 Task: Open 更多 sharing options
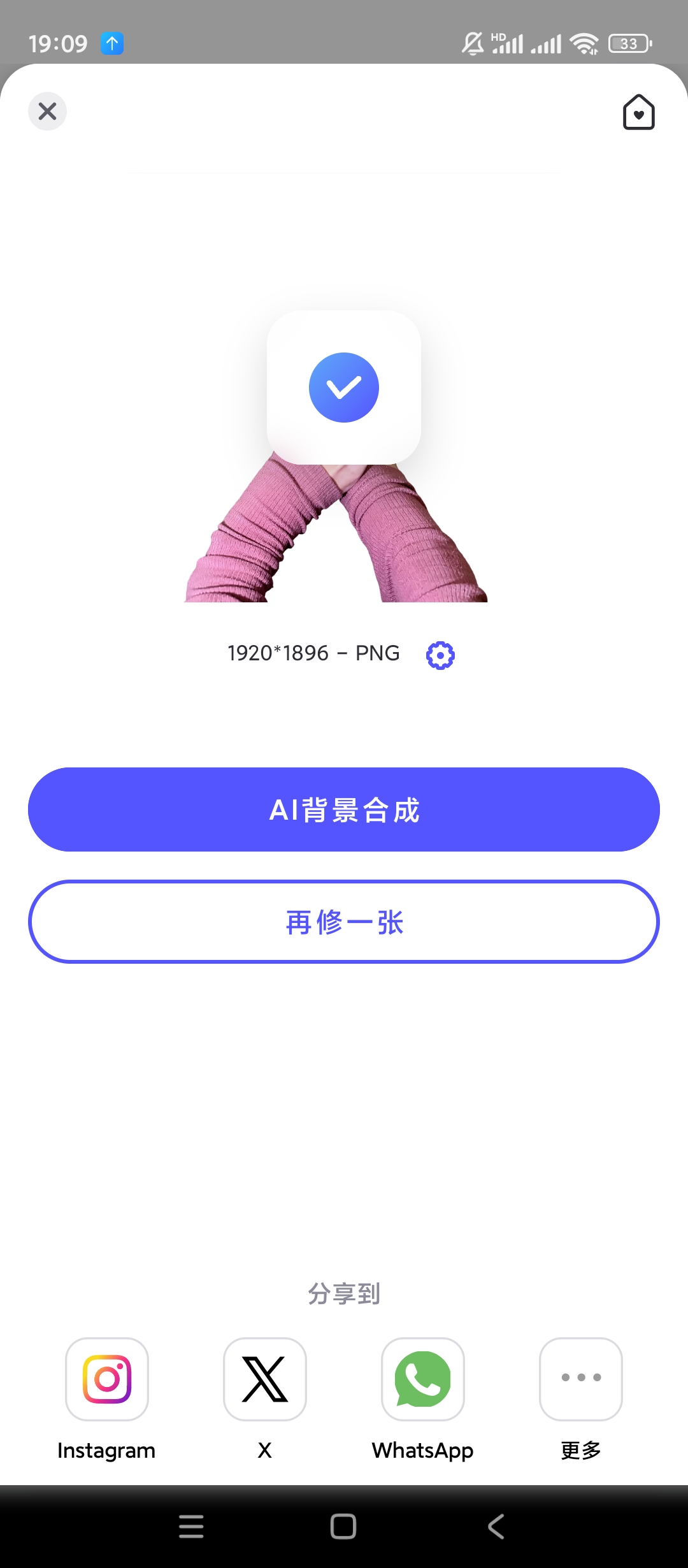pos(581,1379)
